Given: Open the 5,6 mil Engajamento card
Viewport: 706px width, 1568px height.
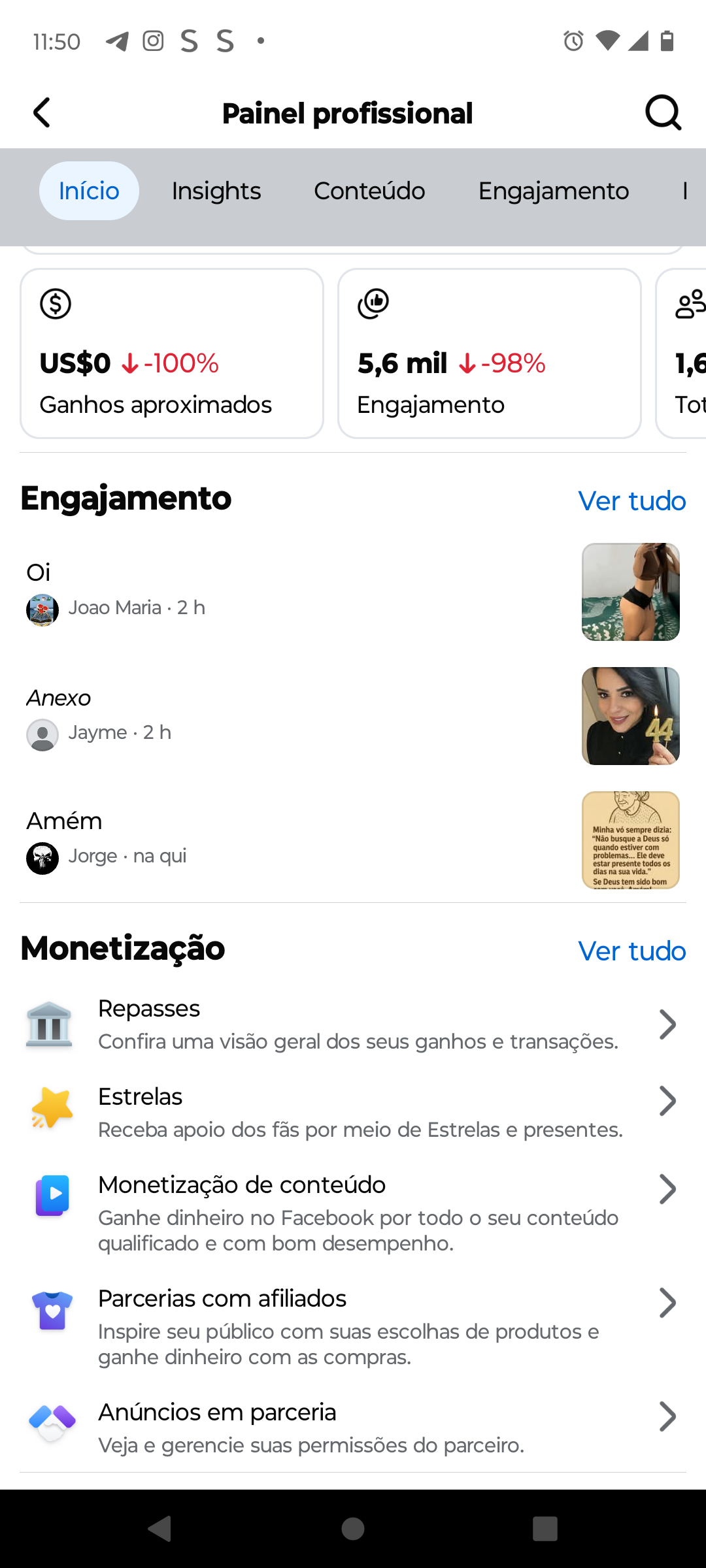Looking at the screenshot, I should coord(489,353).
